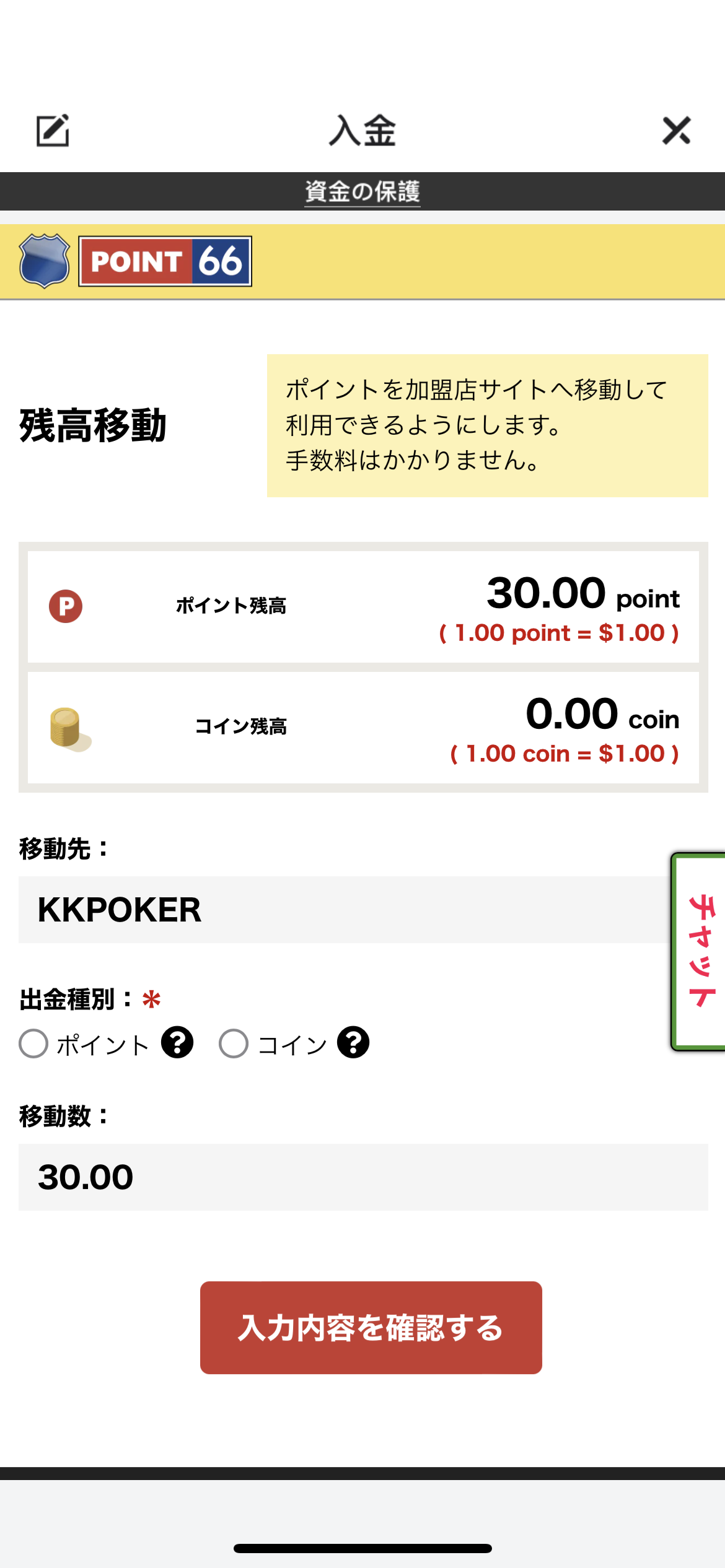725x1568 pixels.
Task: Confirm with 入力内容を確認する button
Action: (371, 1328)
